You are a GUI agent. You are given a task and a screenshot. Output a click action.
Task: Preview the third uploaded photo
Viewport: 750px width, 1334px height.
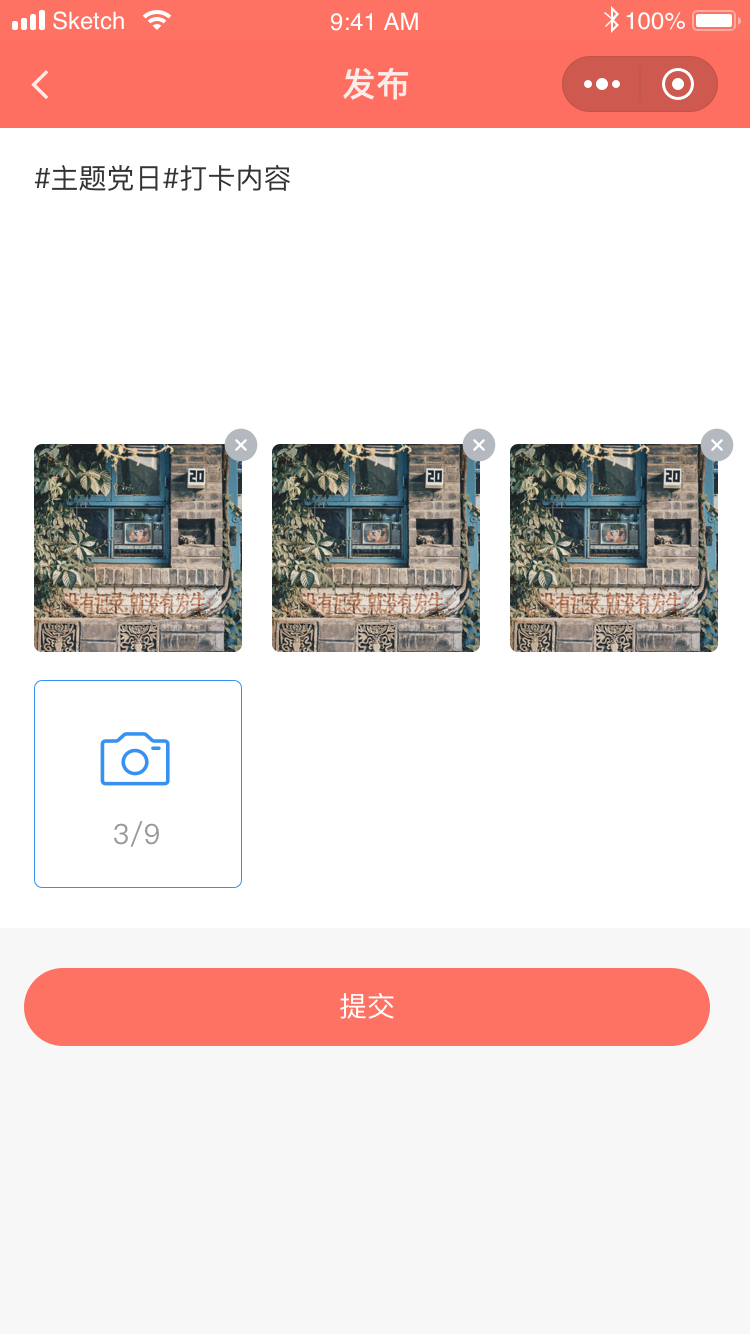[x=613, y=548]
